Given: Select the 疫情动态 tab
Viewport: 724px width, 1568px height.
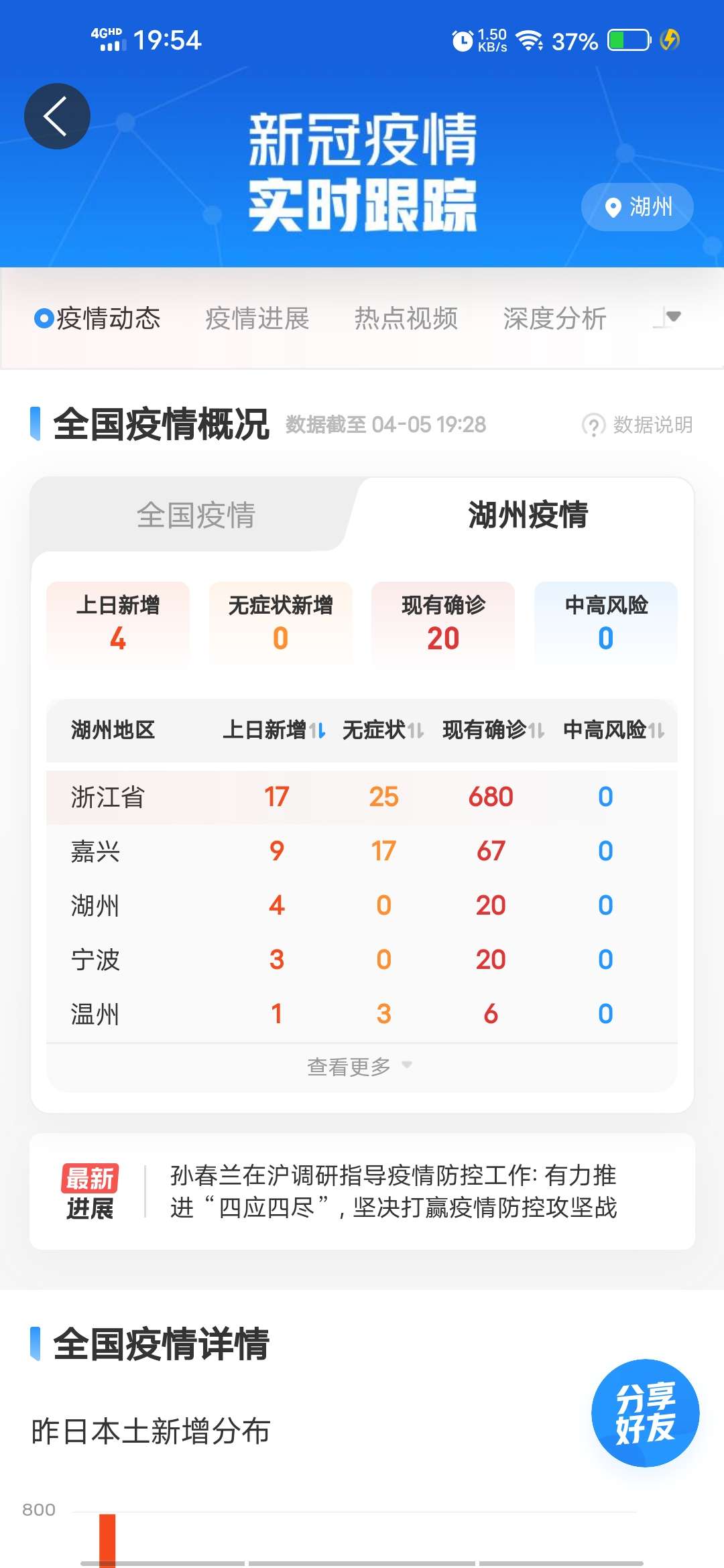Looking at the screenshot, I should click(98, 318).
